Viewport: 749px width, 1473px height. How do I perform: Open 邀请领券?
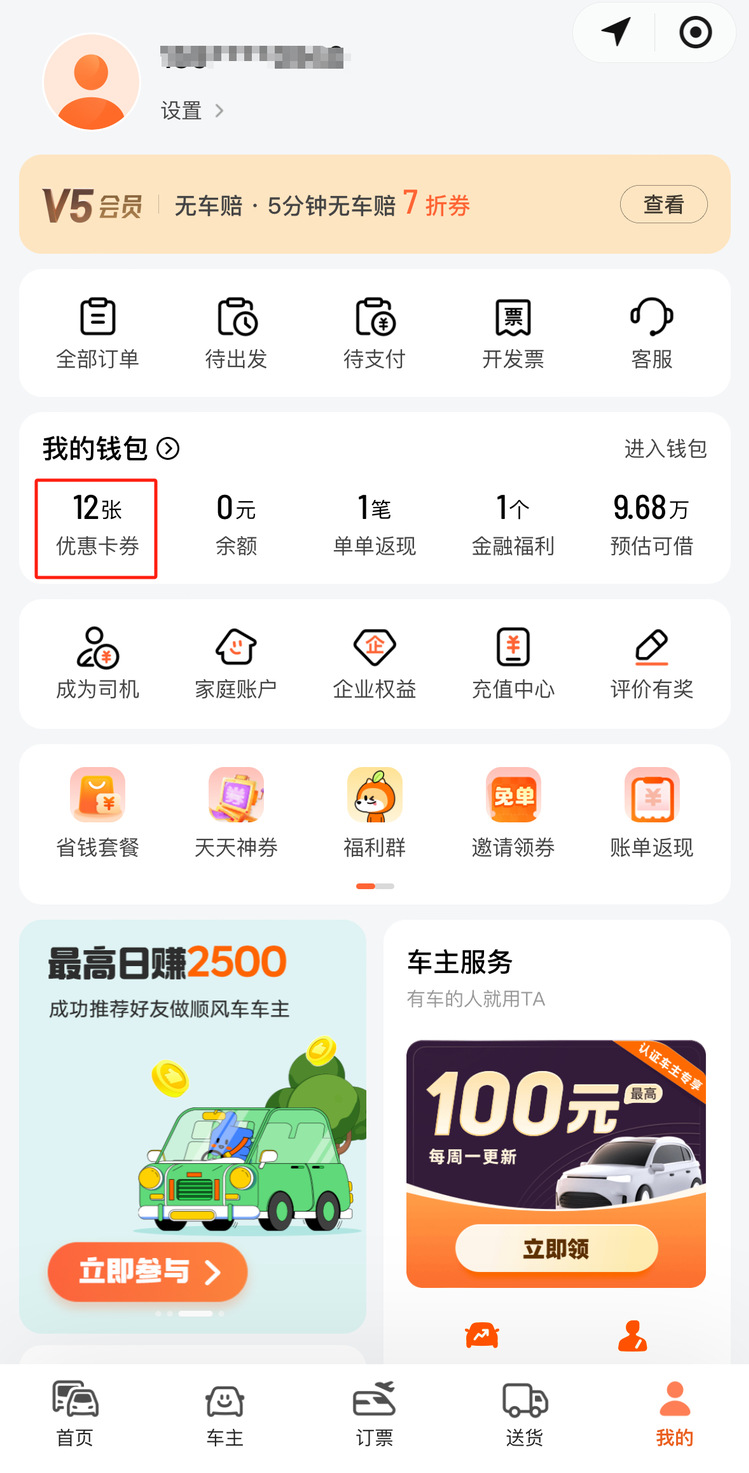[513, 814]
